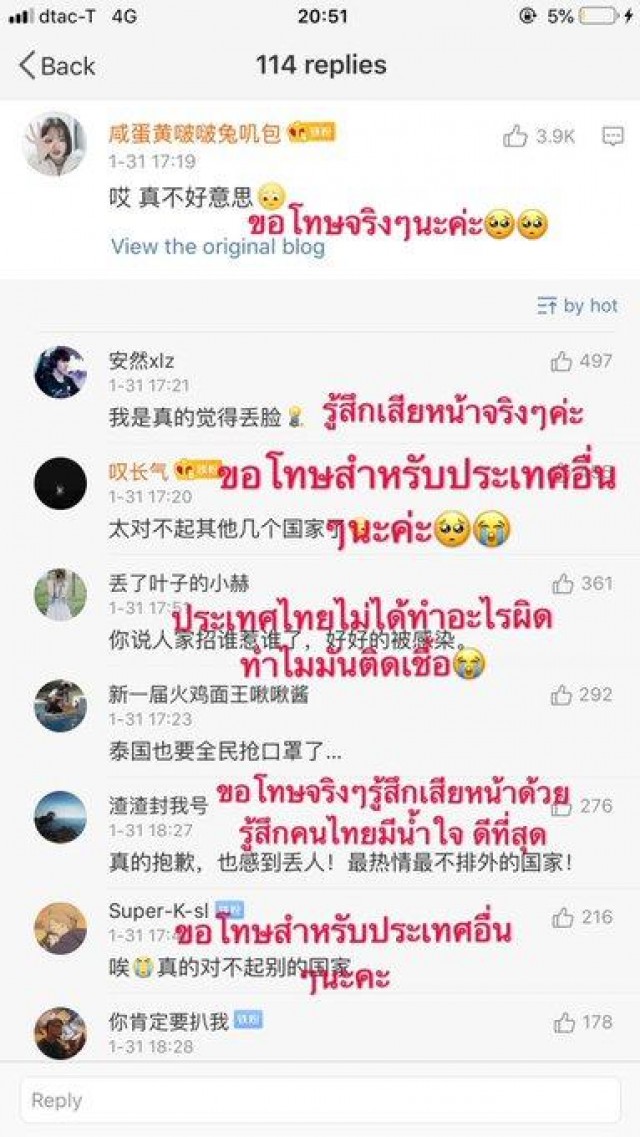Screen dimensions: 640x1137
Task: Like 新一届火鸡面王啾啾酱's reply with 292 likes
Action: point(562,694)
